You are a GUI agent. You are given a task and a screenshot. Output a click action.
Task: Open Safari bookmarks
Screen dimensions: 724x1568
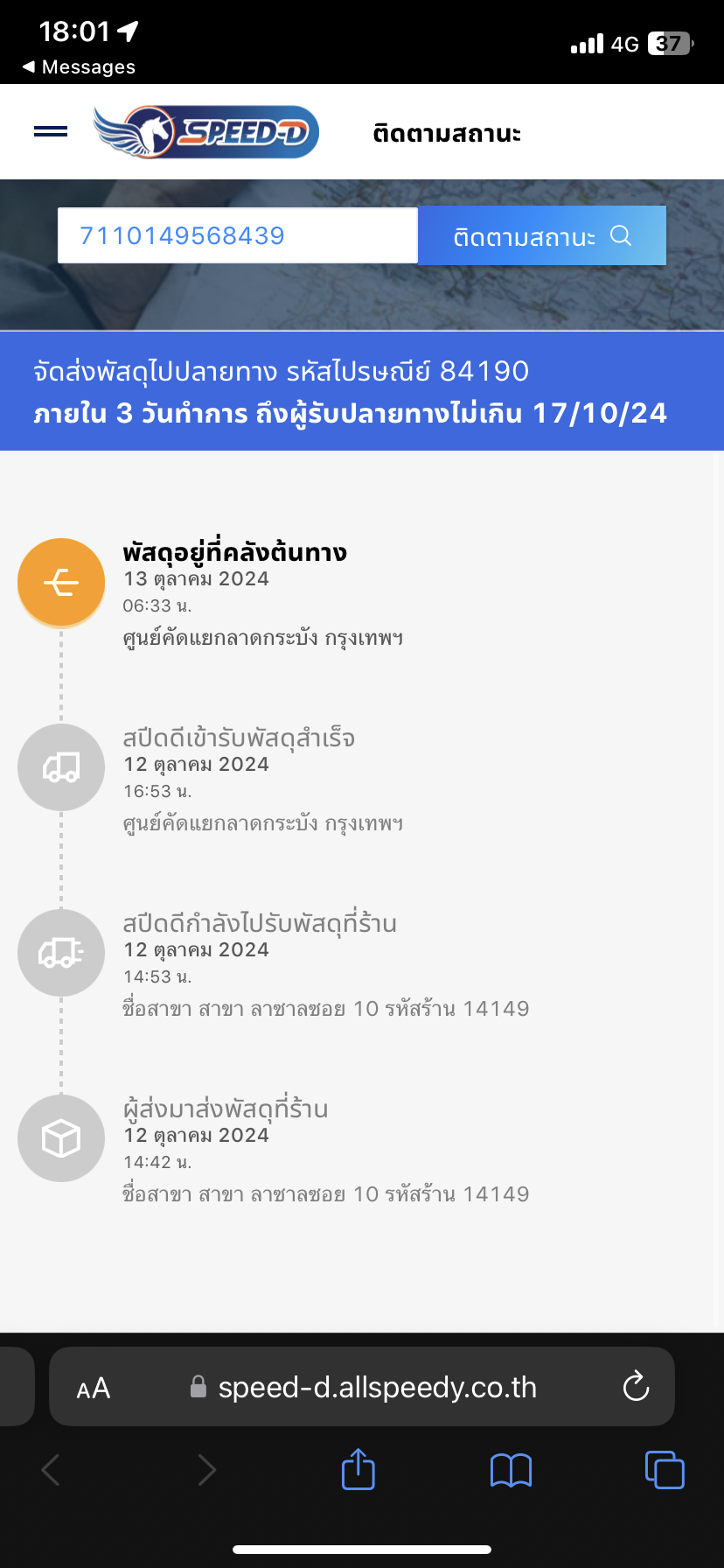512,1470
